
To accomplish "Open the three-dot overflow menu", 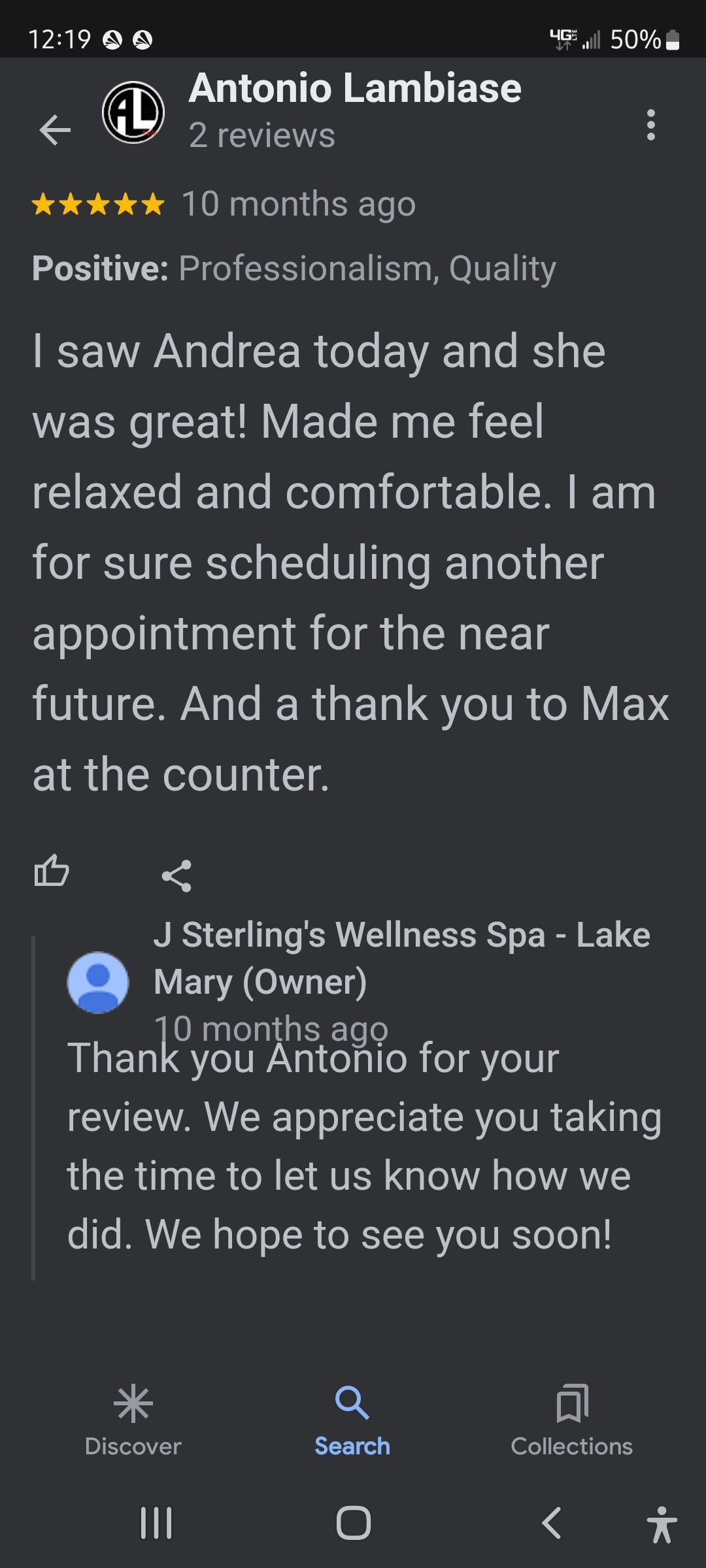I will [x=650, y=125].
